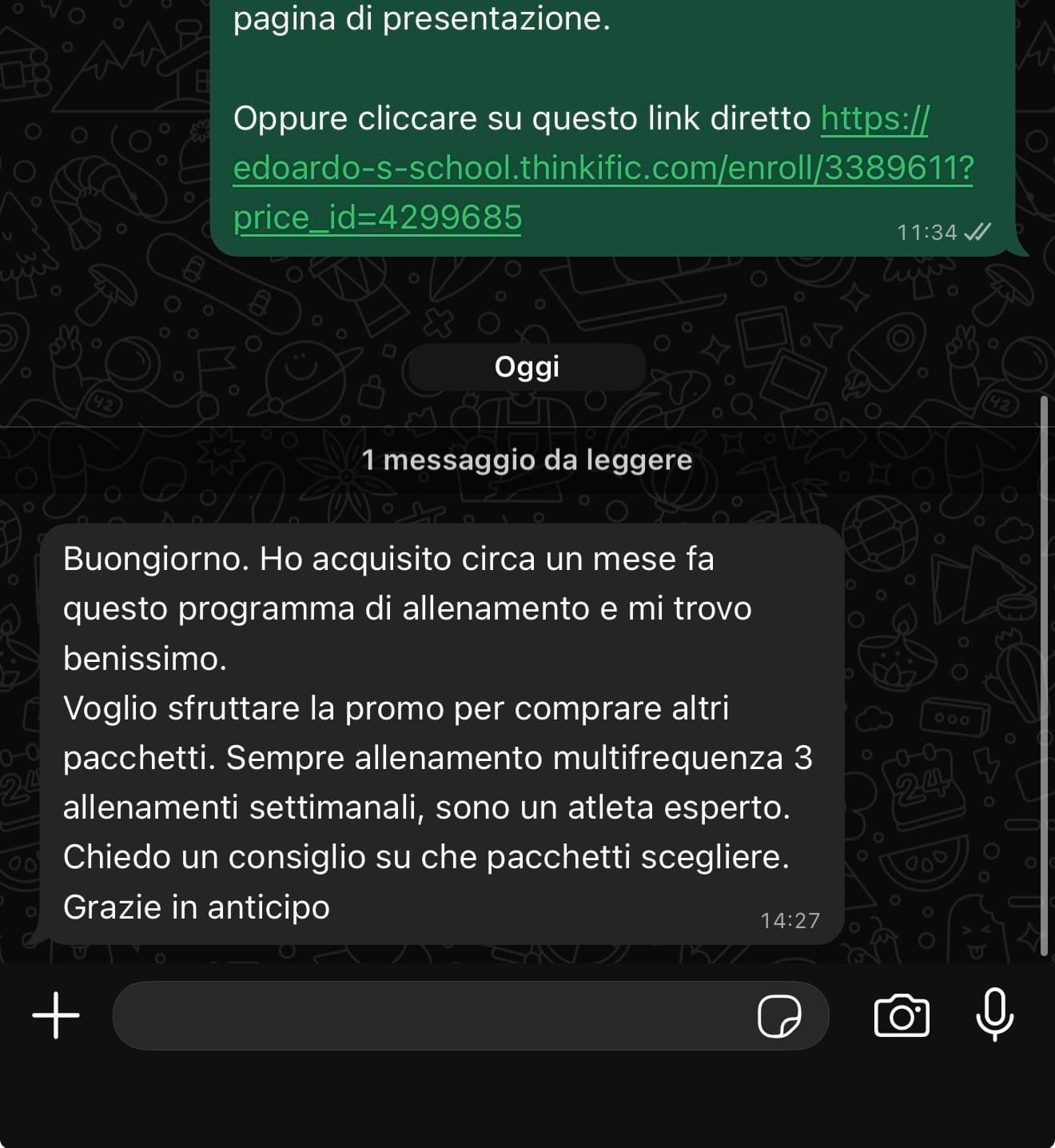Open the camera to take photo
The image size is (1055, 1148).
point(902,1016)
